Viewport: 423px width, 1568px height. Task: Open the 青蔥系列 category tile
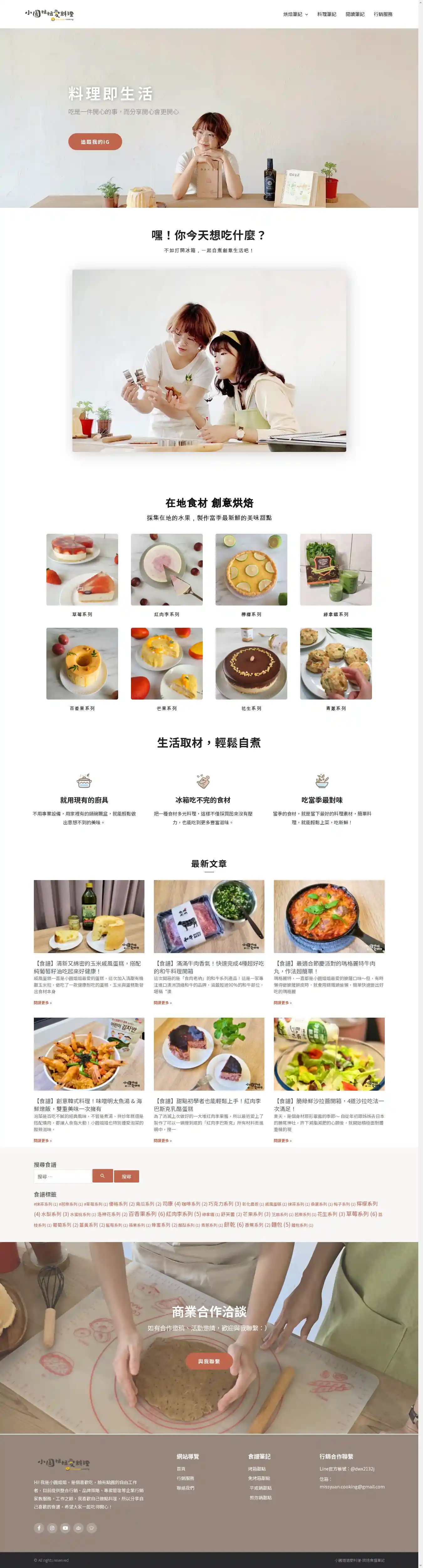point(335,663)
